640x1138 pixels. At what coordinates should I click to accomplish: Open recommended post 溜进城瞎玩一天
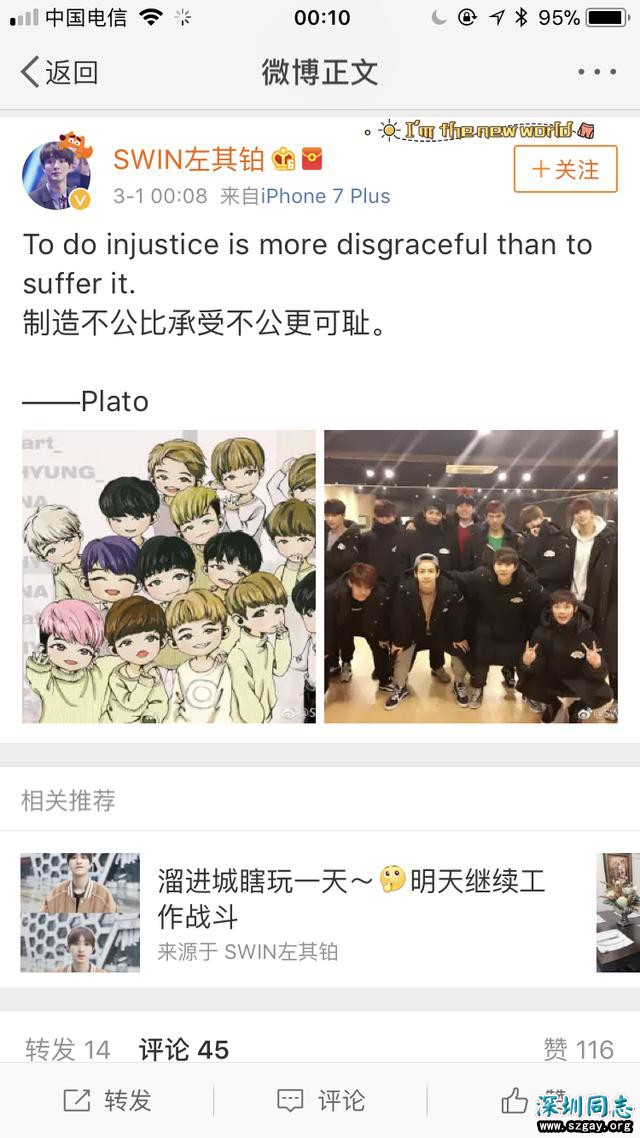pos(350,898)
